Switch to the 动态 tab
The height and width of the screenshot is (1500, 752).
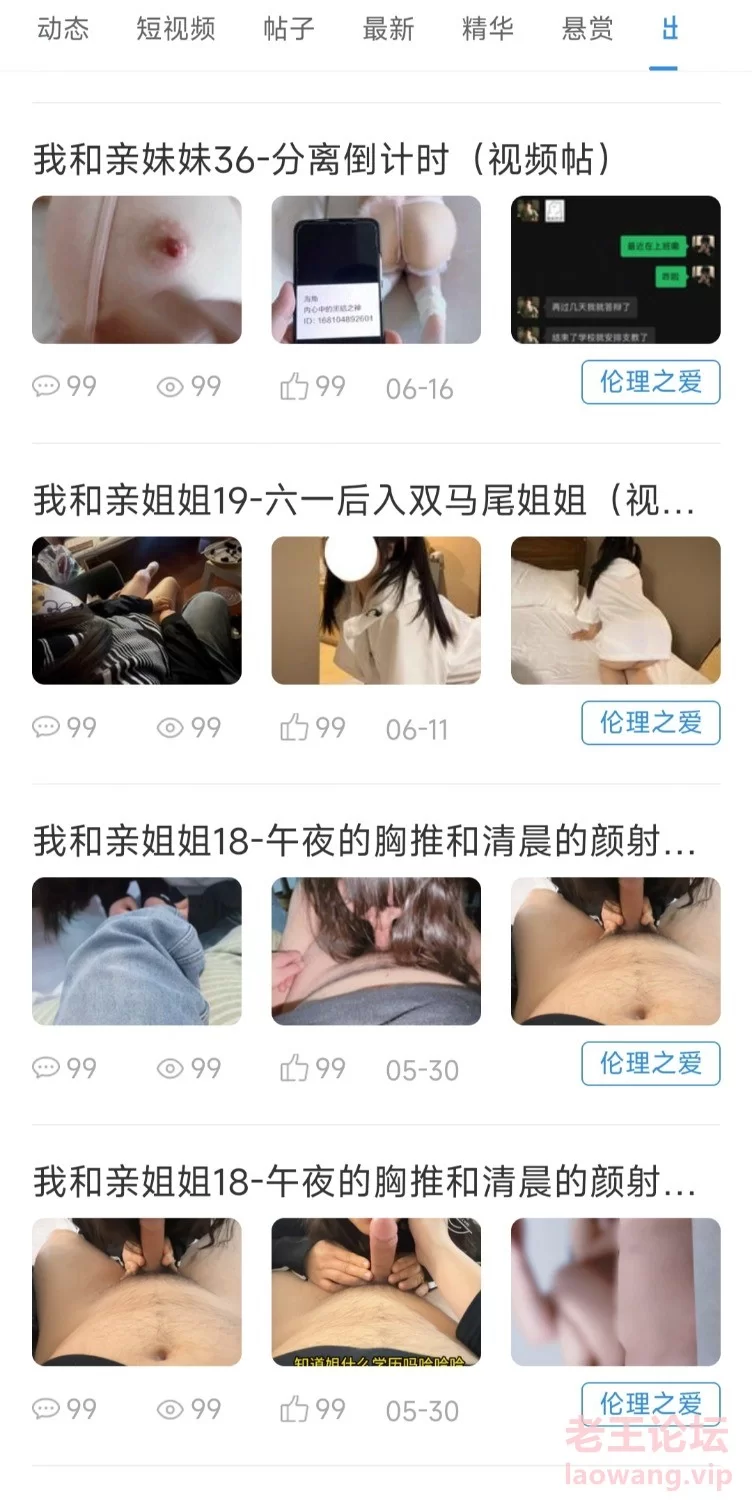click(x=63, y=30)
